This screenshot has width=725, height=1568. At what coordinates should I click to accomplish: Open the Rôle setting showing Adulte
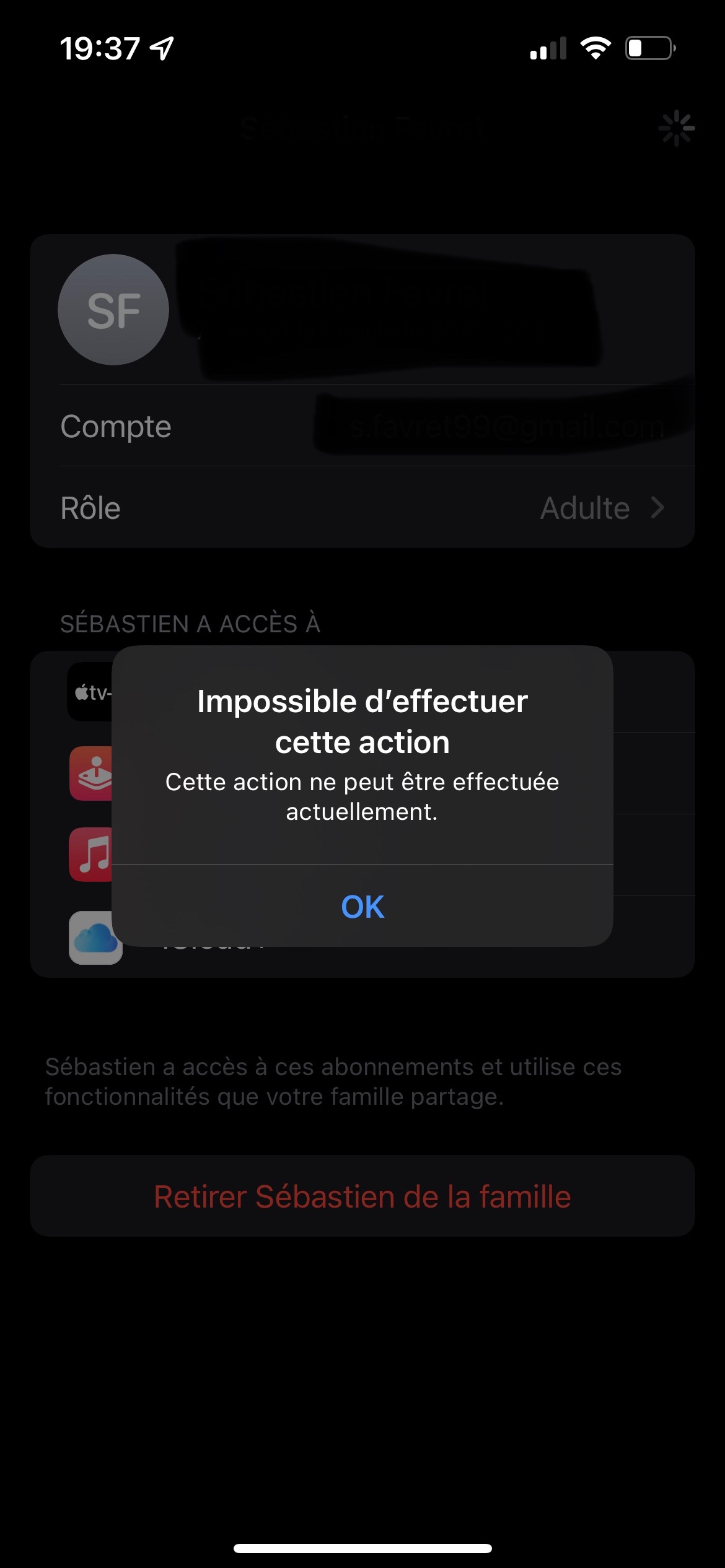point(362,508)
